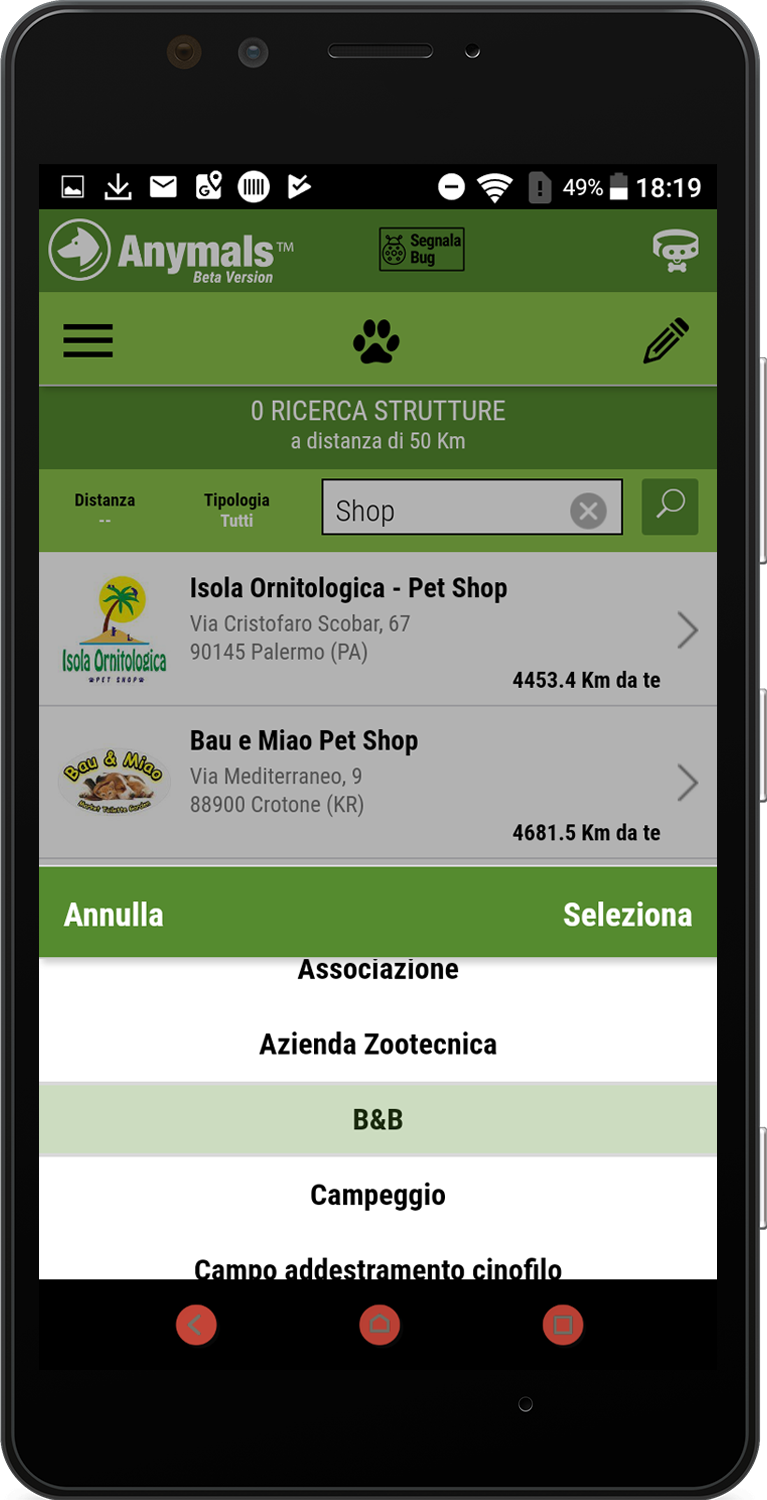Open the Distanza filter
This screenshot has width=767, height=1500.
104,509
